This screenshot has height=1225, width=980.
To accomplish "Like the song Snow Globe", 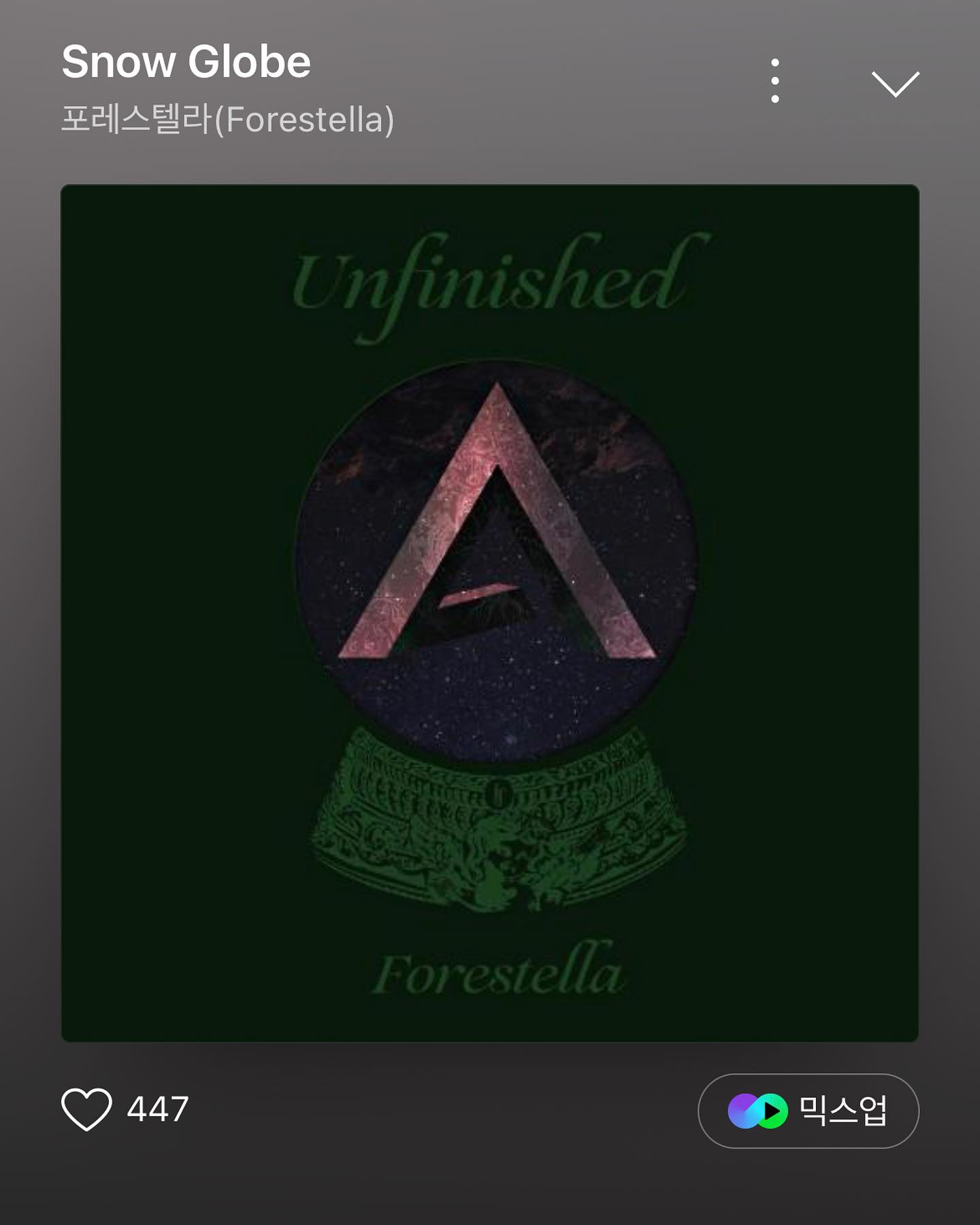I will pos(87,1109).
